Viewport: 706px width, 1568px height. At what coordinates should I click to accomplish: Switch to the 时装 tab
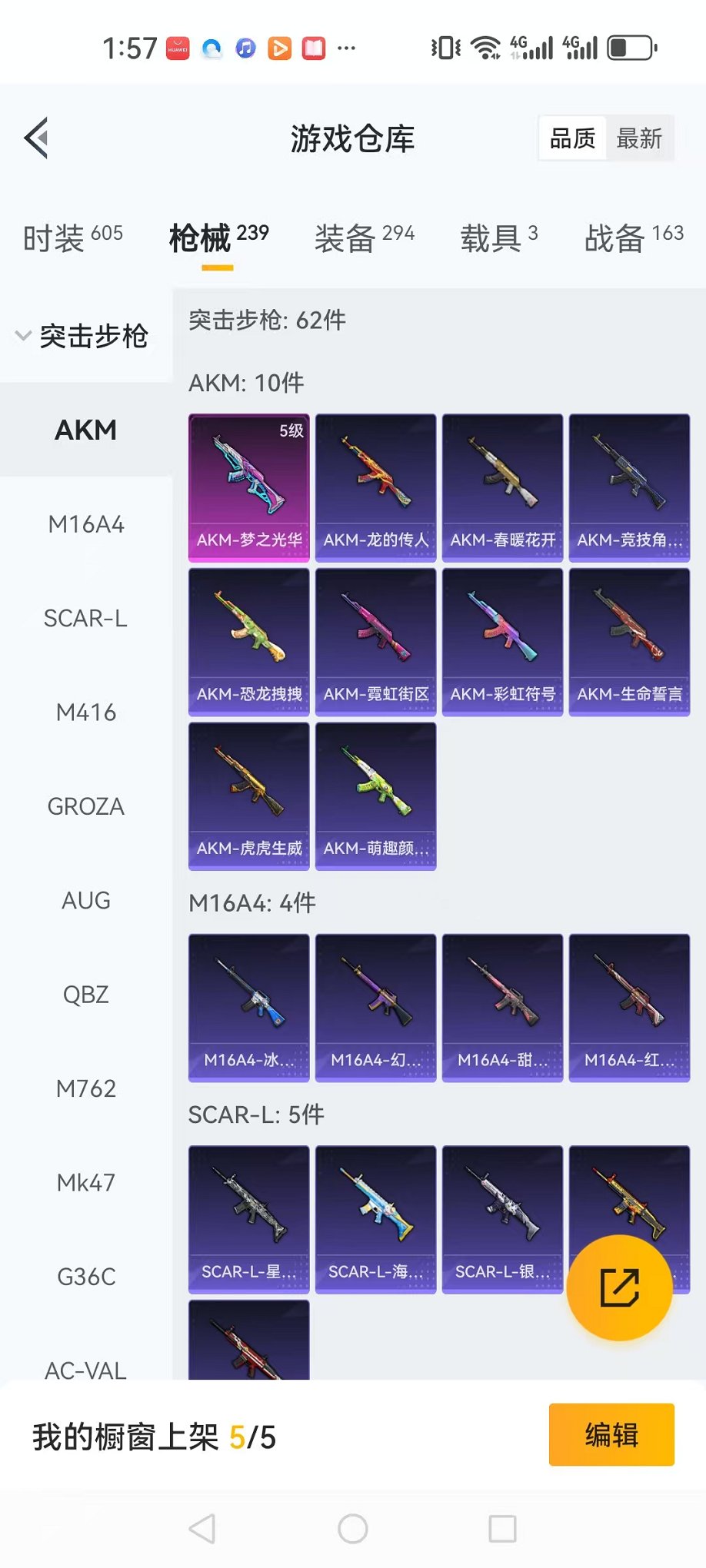click(x=72, y=238)
